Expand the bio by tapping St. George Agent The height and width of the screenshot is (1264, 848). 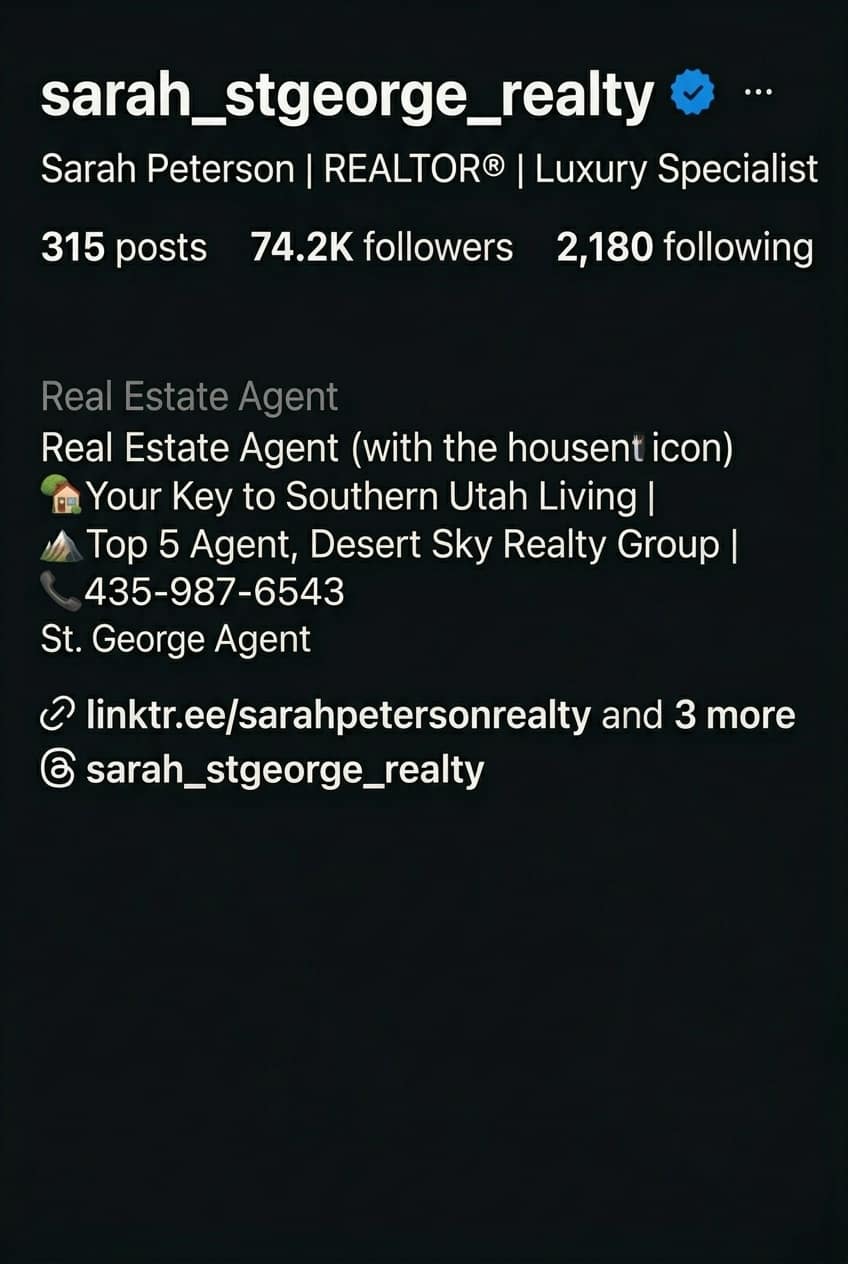click(175, 639)
